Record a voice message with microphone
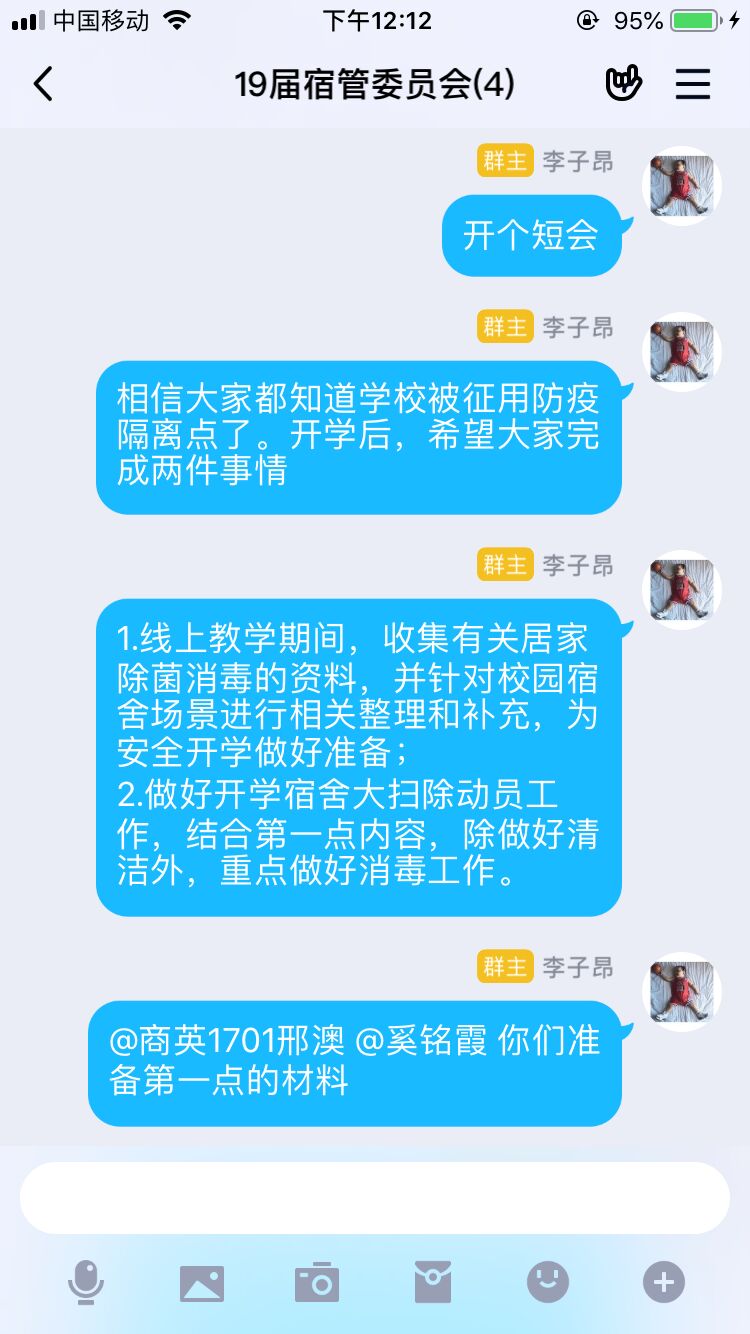The image size is (750, 1334). 86,1282
